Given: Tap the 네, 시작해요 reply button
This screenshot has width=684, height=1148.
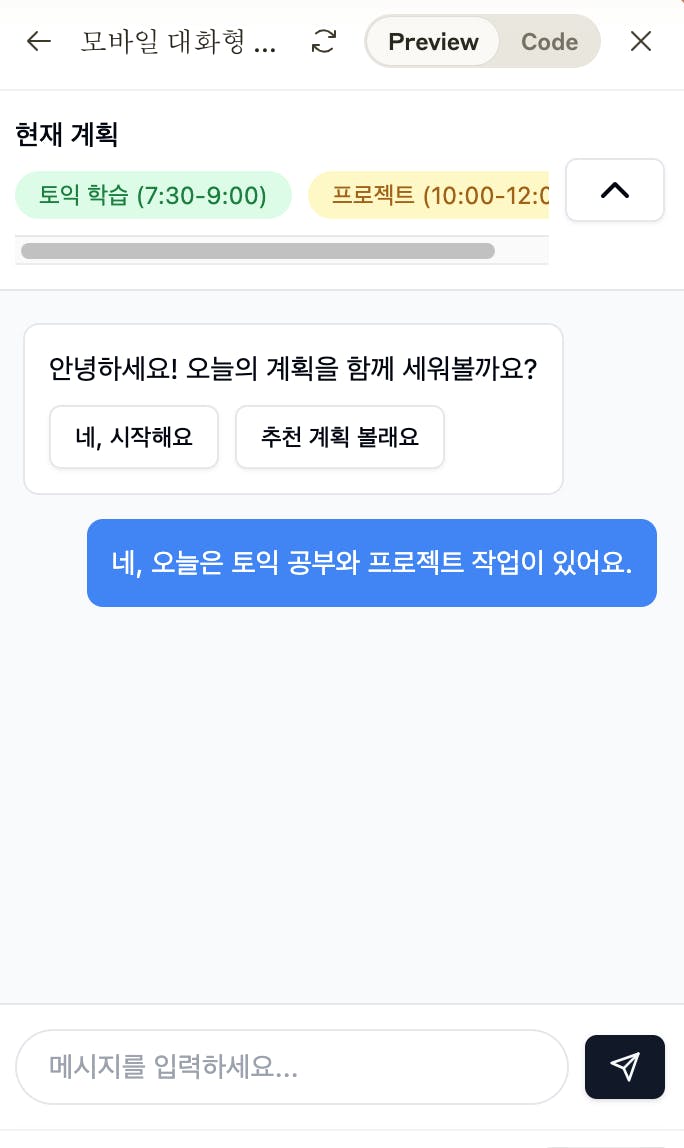Looking at the screenshot, I should [134, 437].
